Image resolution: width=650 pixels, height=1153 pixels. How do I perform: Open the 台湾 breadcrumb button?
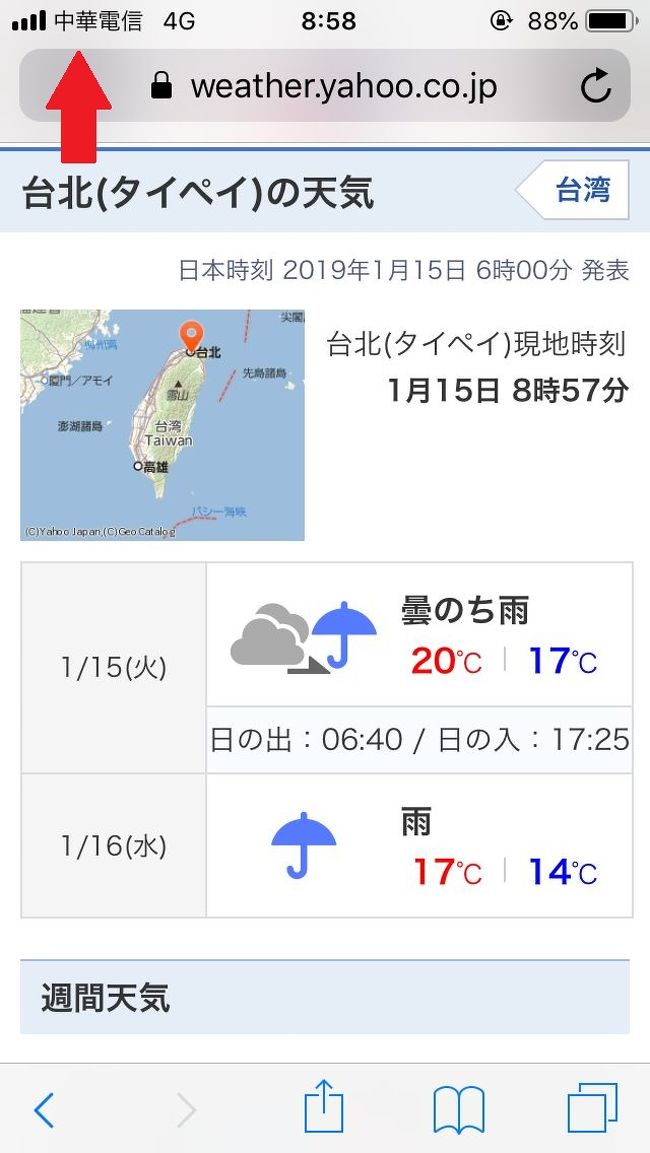pos(573,190)
